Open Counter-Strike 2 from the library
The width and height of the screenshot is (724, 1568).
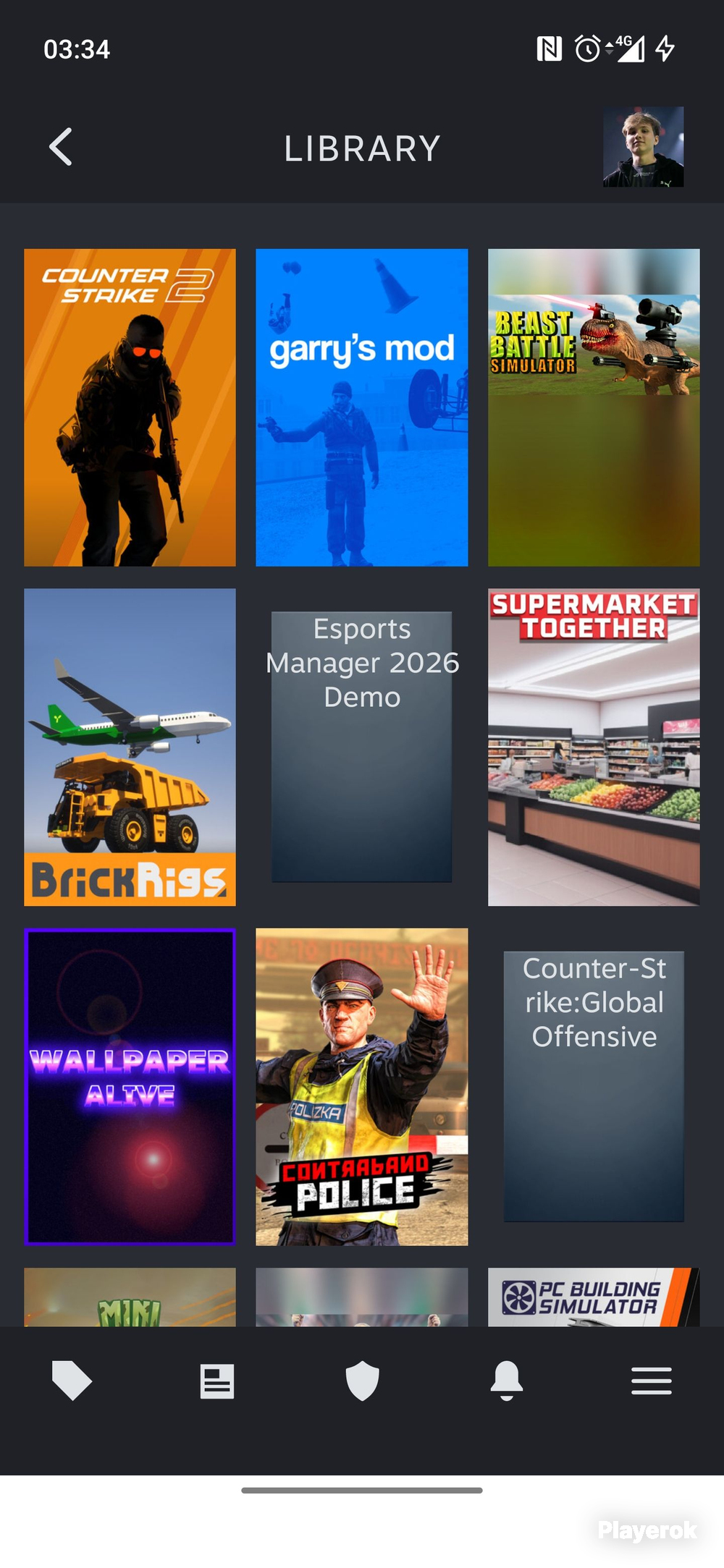(130, 407)
